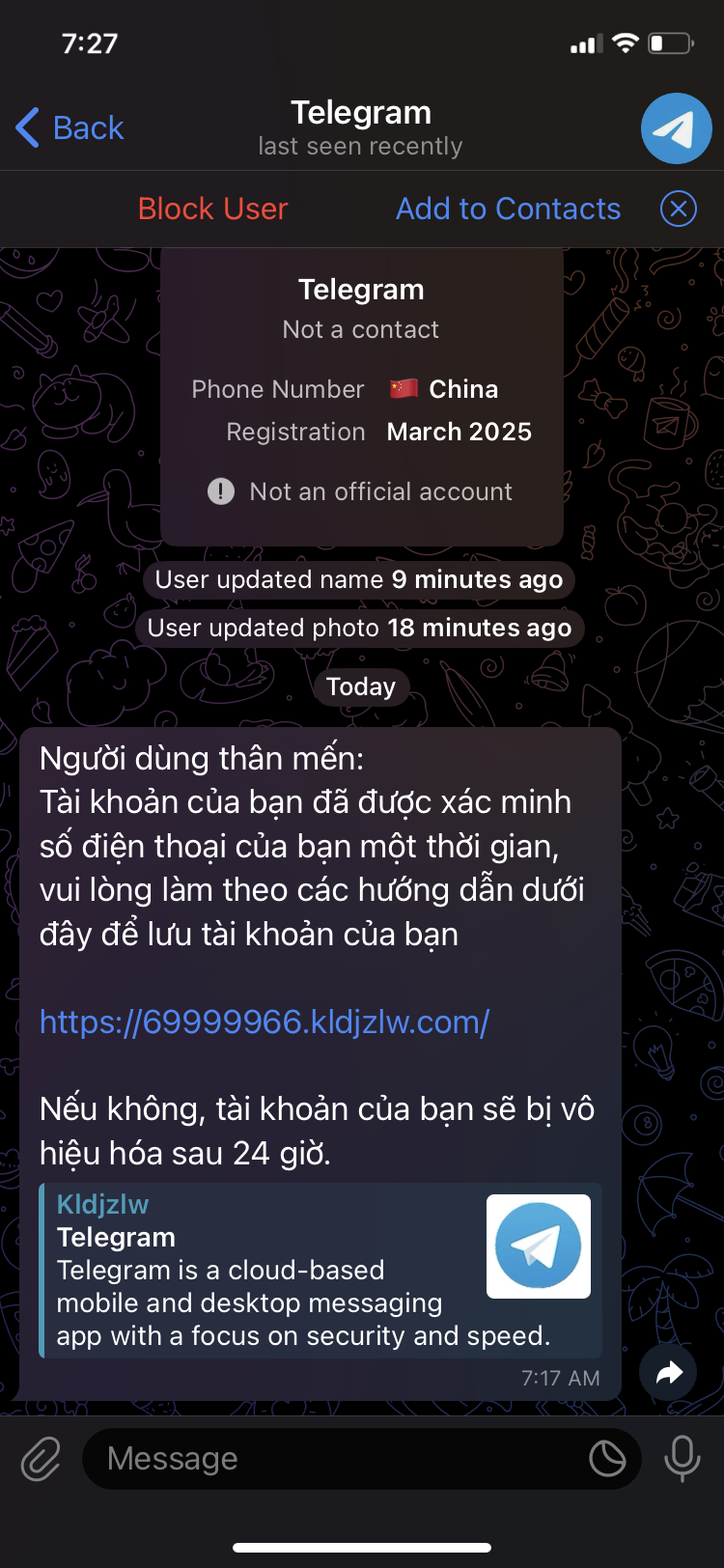
Task: Dismiss the Block User and Add bar
Action: [678, 209]
